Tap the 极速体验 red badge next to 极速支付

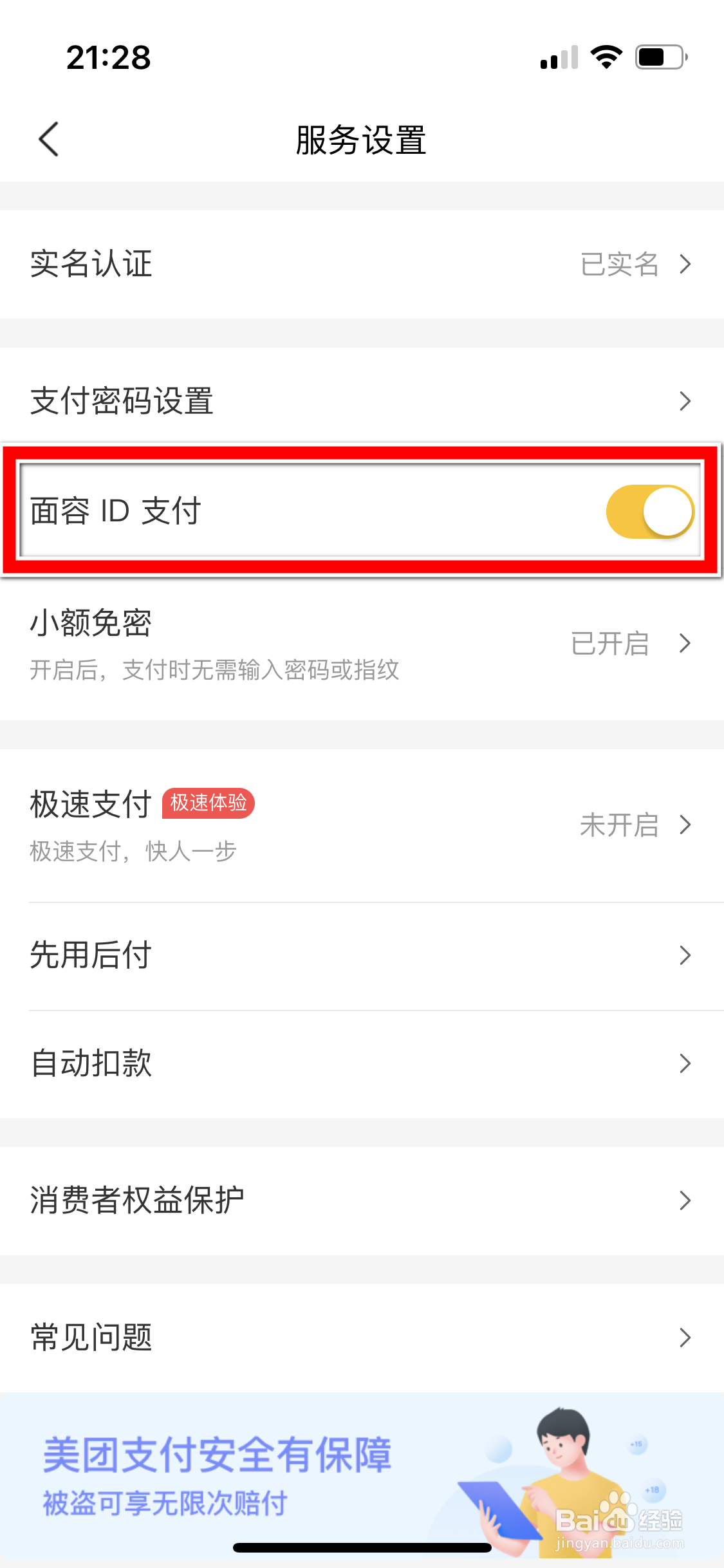(x=207, y=803)
